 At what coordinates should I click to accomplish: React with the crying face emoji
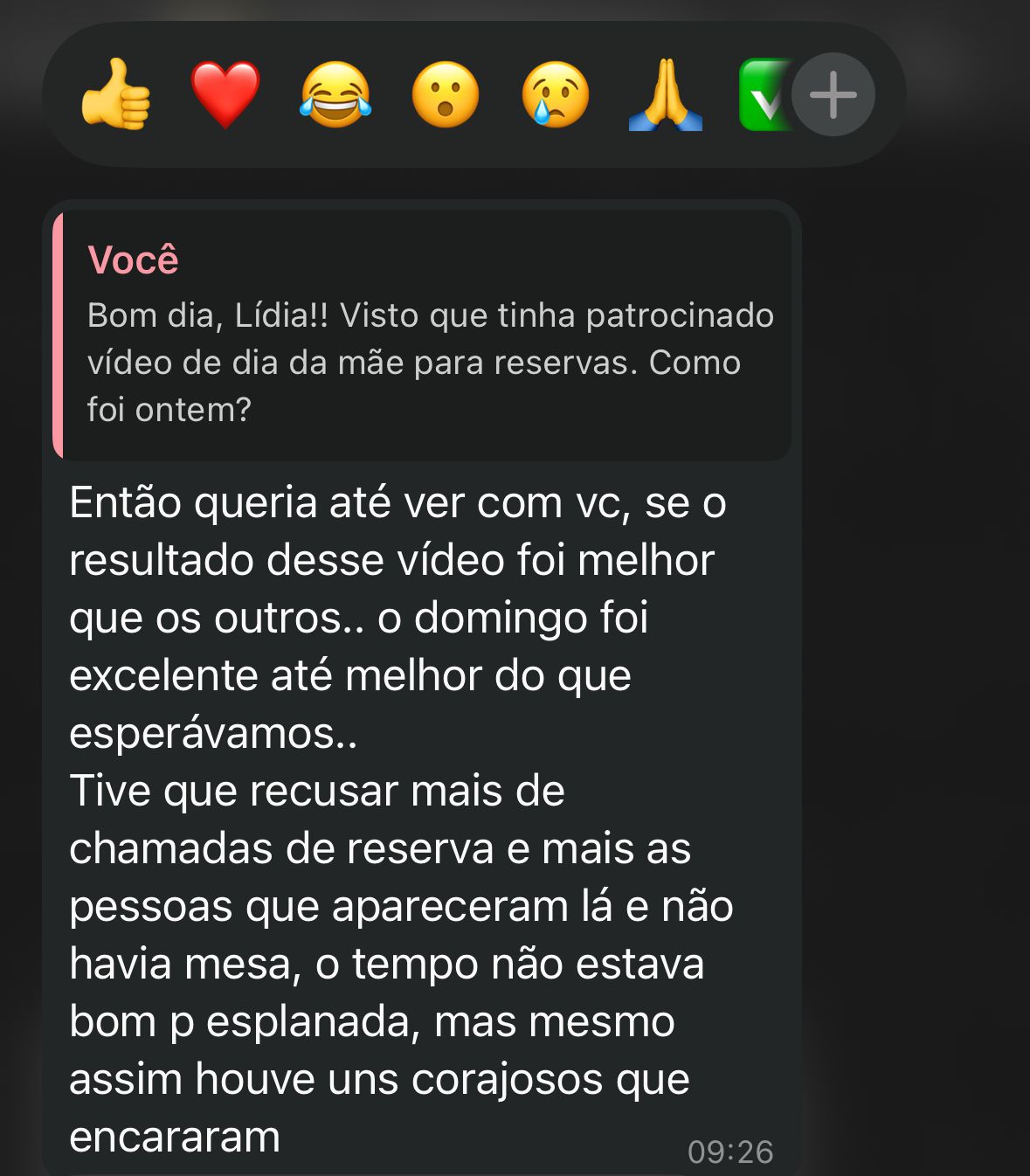pyautogui.click(x=556, y=95)
